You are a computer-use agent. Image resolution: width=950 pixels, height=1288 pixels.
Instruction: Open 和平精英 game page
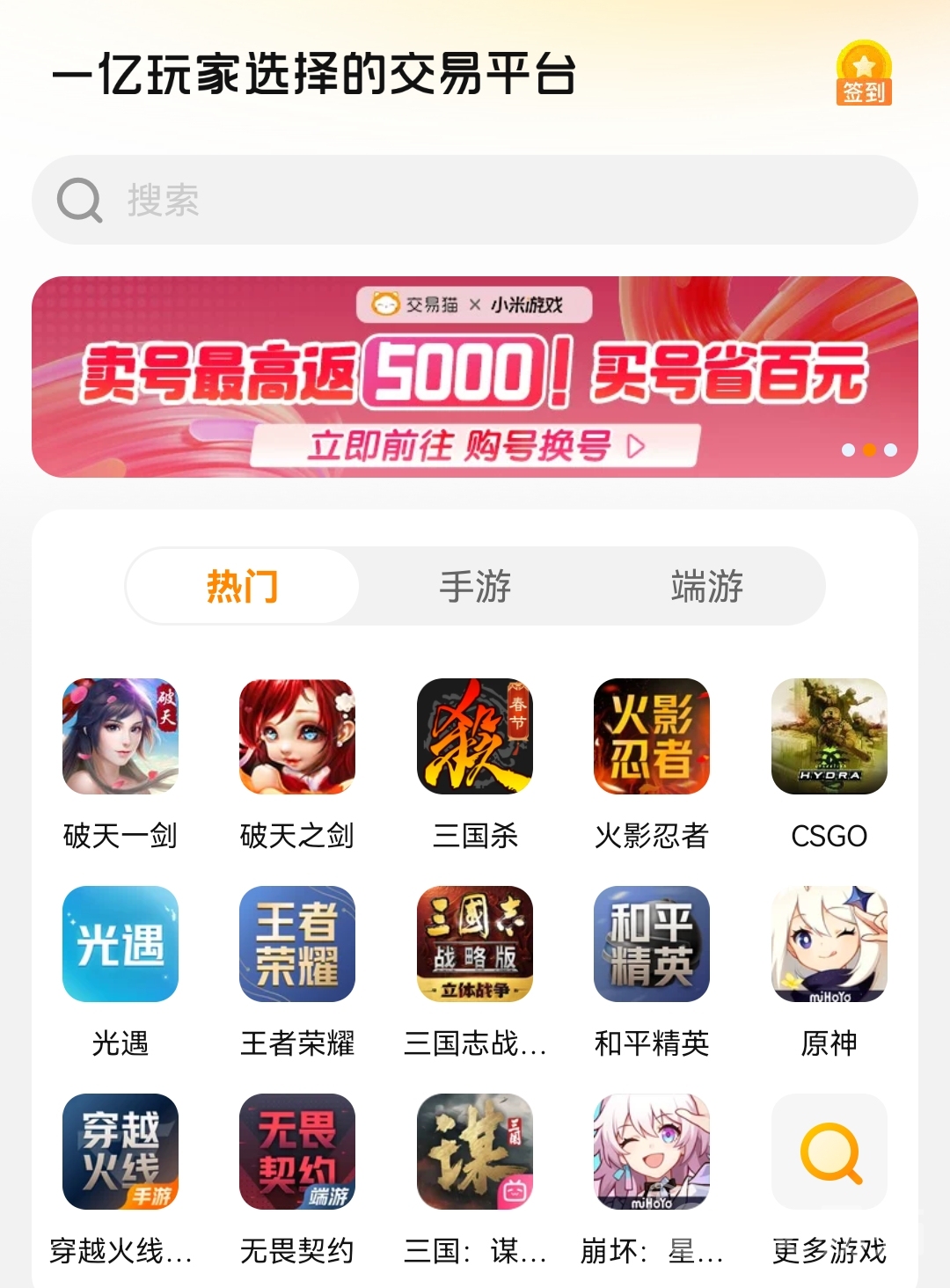point(652,944)
